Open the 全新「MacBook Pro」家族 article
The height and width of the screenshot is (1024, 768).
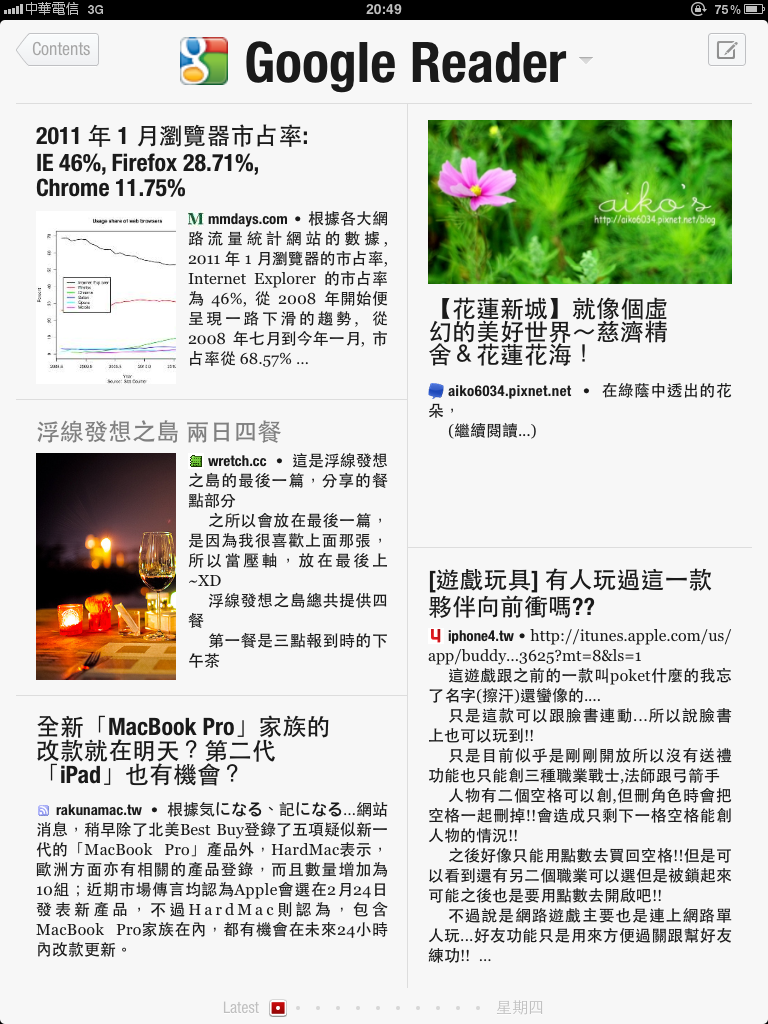tap(182, 750)
